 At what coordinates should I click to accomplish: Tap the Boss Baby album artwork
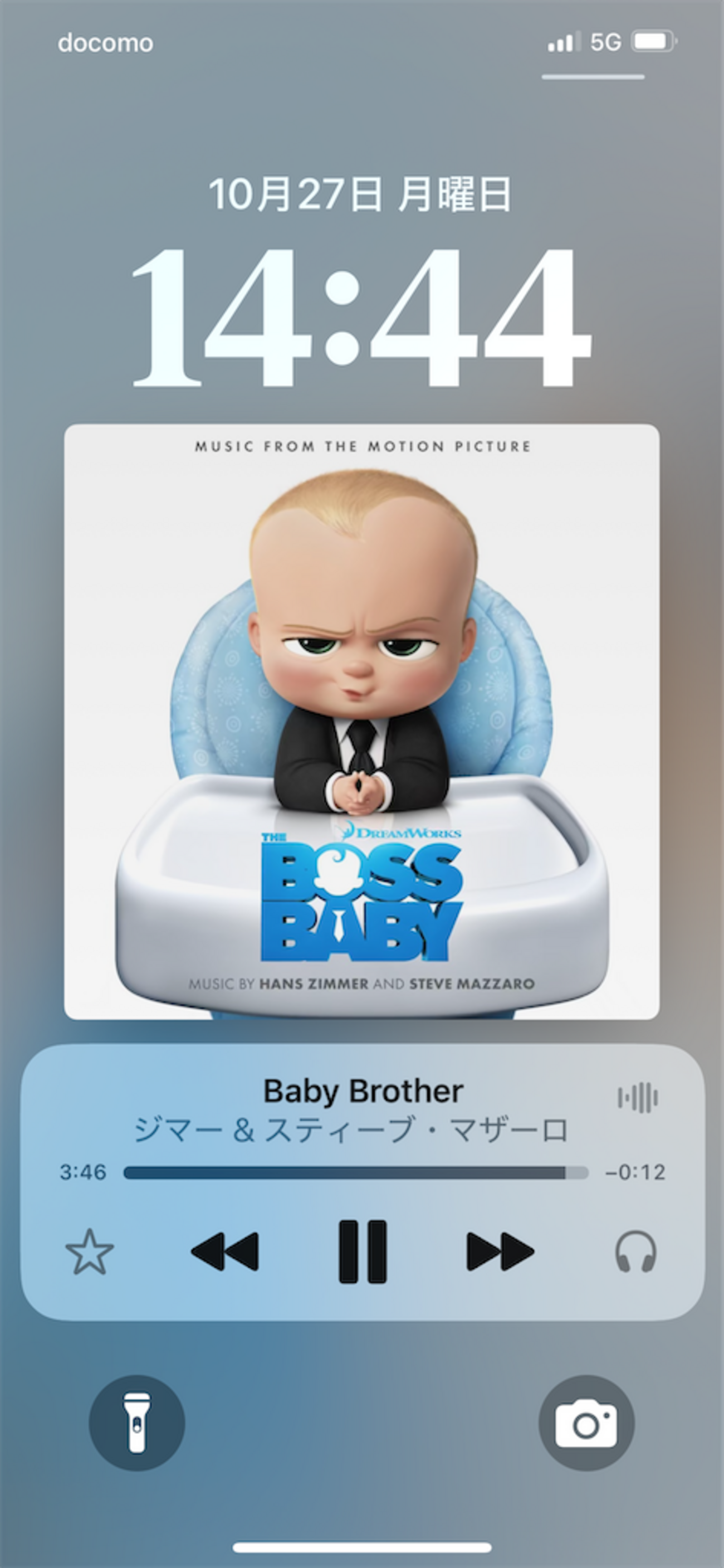pos(362,721)
